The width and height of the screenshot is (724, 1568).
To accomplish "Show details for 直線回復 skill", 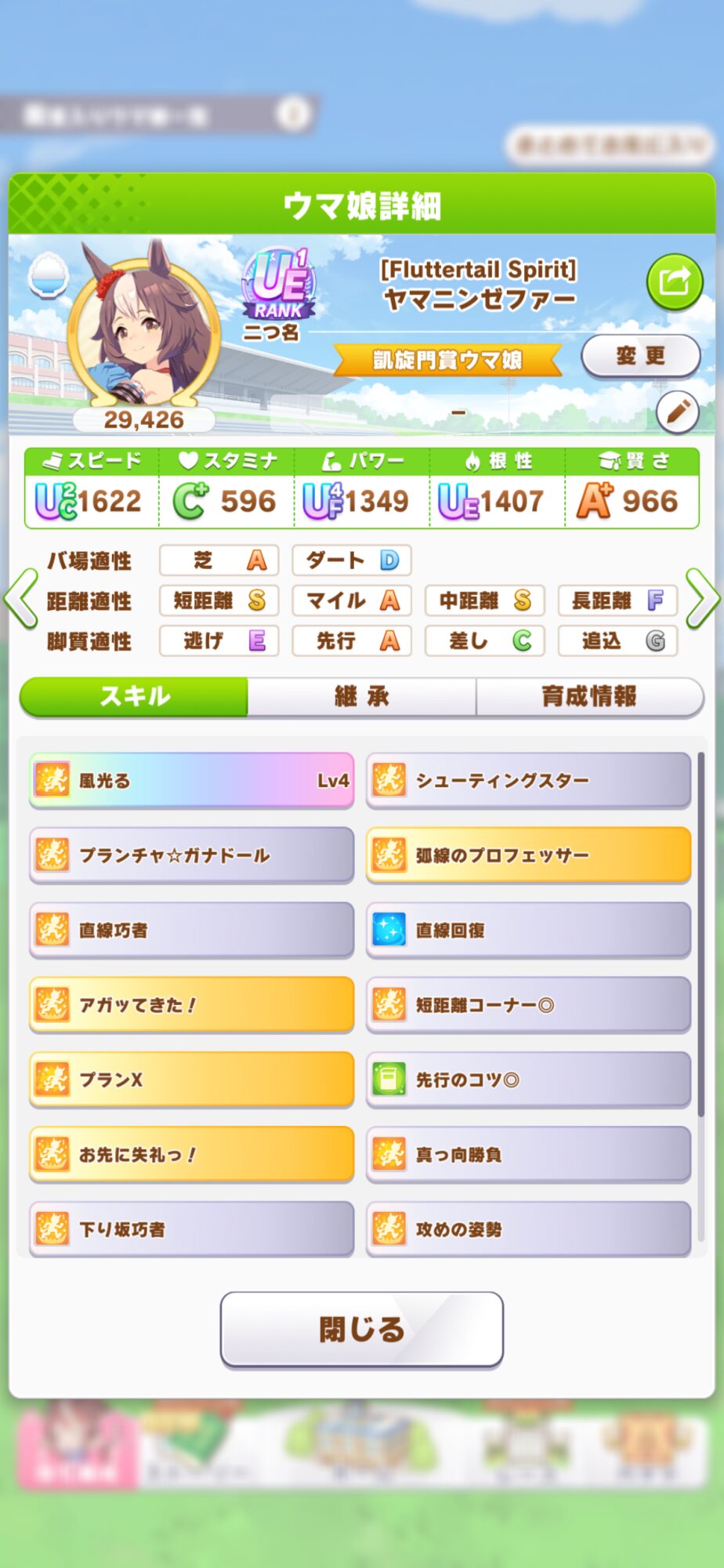I will (x=528, y=930).
